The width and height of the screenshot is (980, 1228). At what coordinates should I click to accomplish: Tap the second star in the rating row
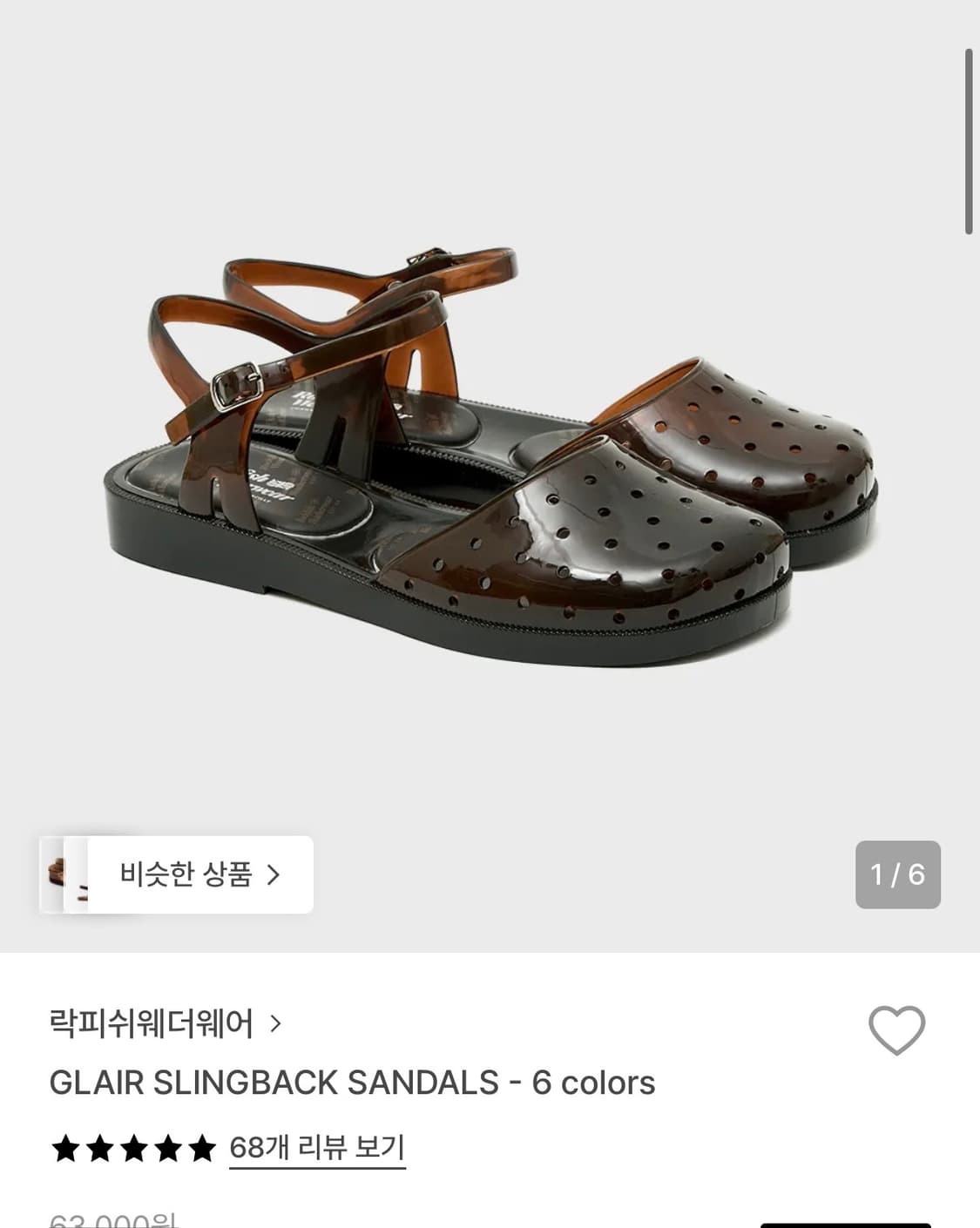pos(101,1148)
